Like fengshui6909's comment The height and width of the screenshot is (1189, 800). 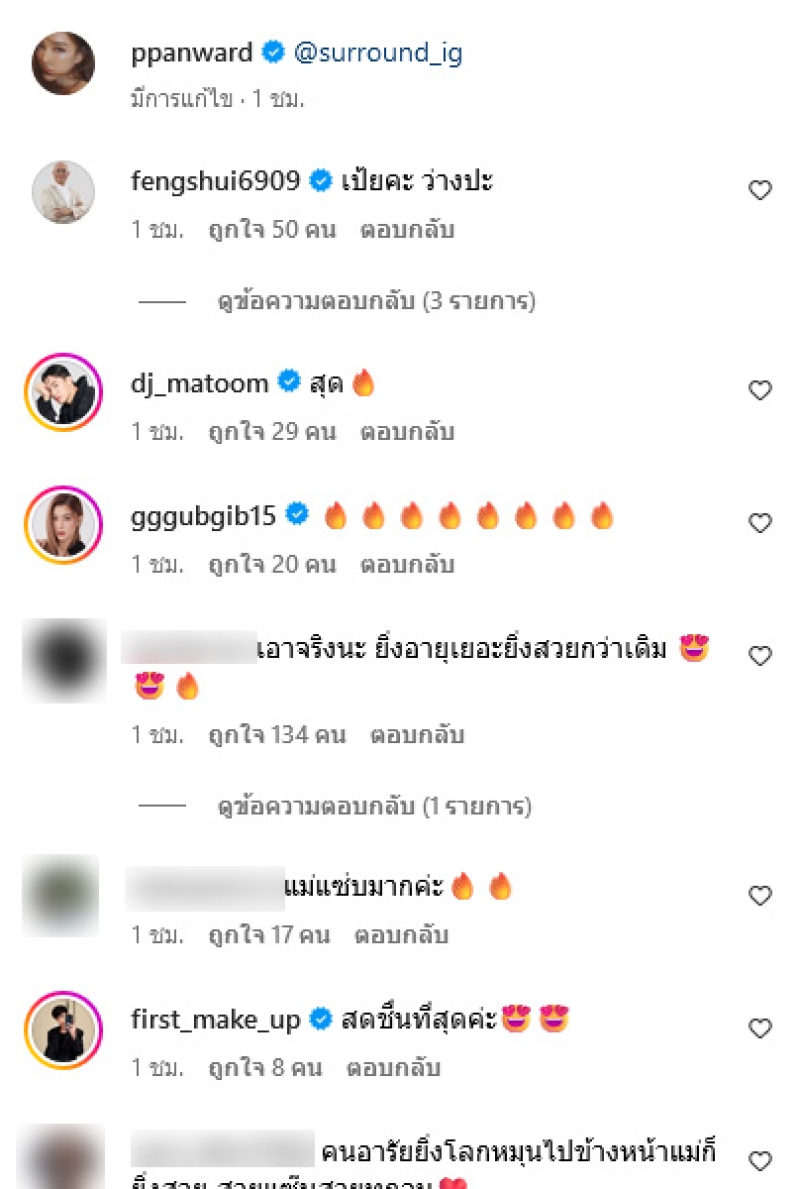760,190
